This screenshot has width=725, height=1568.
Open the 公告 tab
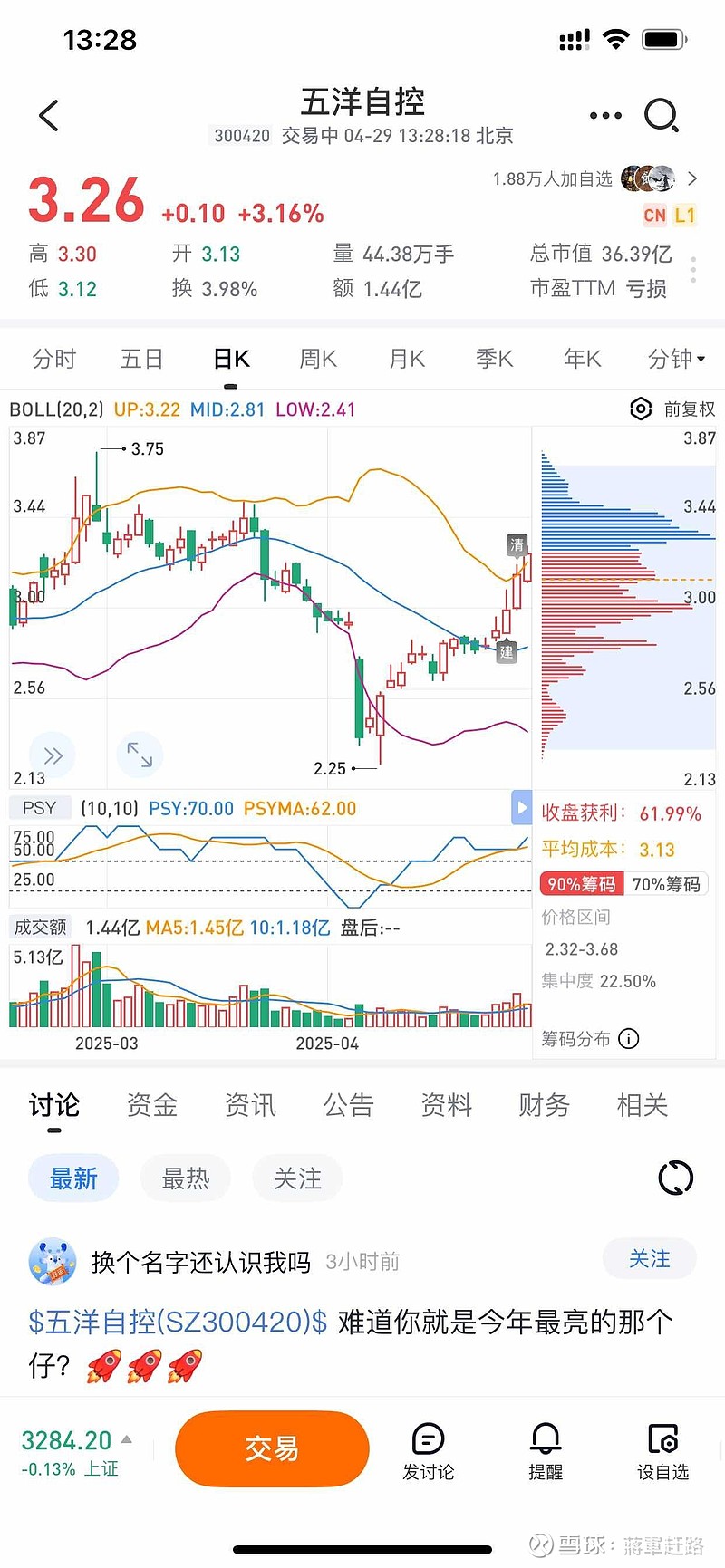pyautogui.click(x=348, y=1104)
